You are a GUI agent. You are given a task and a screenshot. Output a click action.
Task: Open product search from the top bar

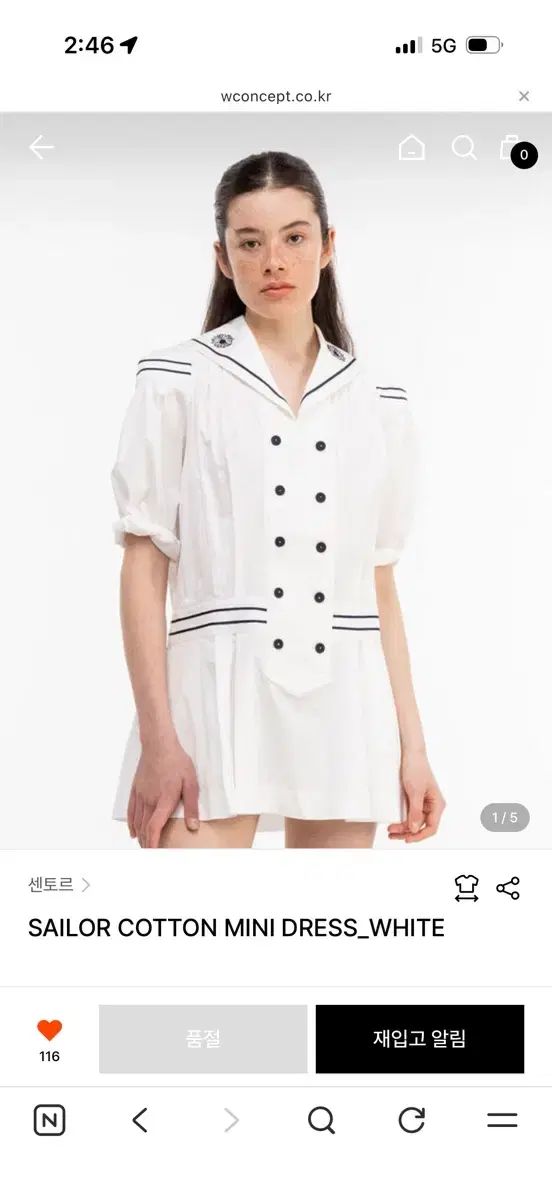pyautogui.click(x=464, y=148)
